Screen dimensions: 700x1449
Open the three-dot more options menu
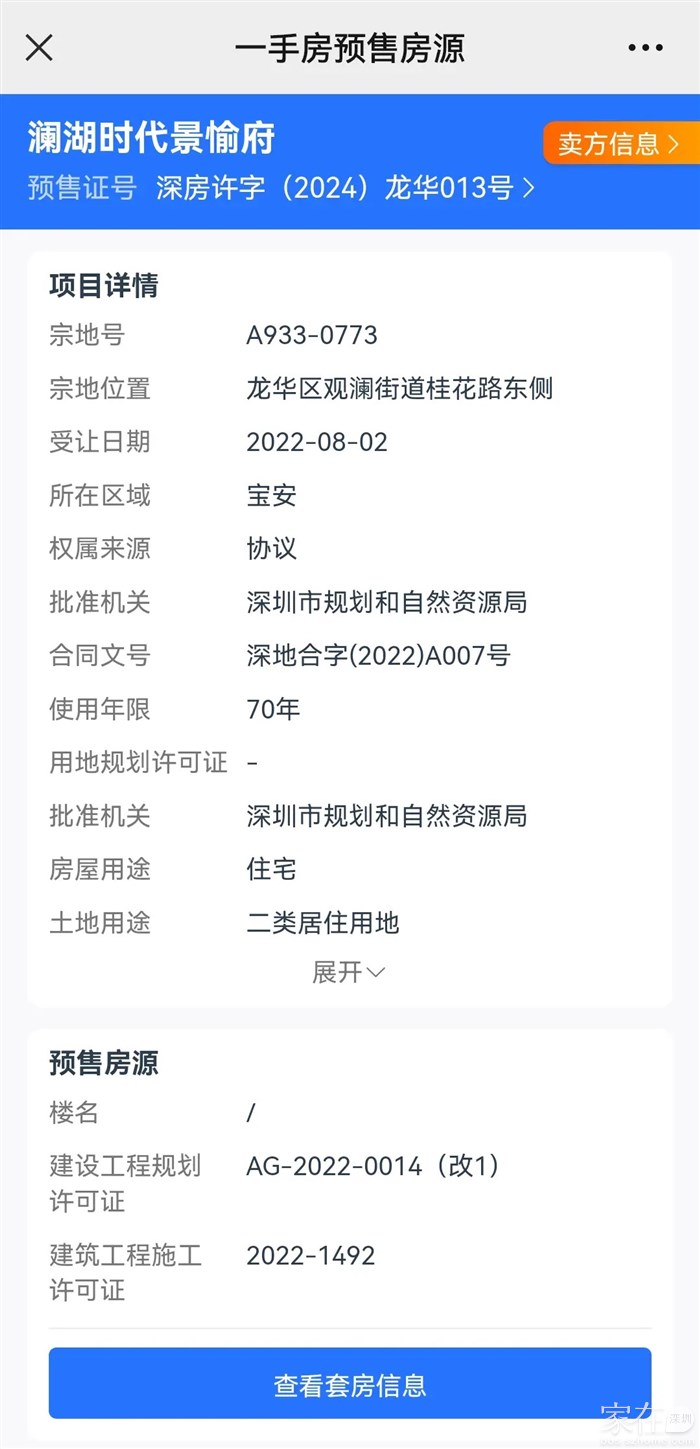(645, 47)
